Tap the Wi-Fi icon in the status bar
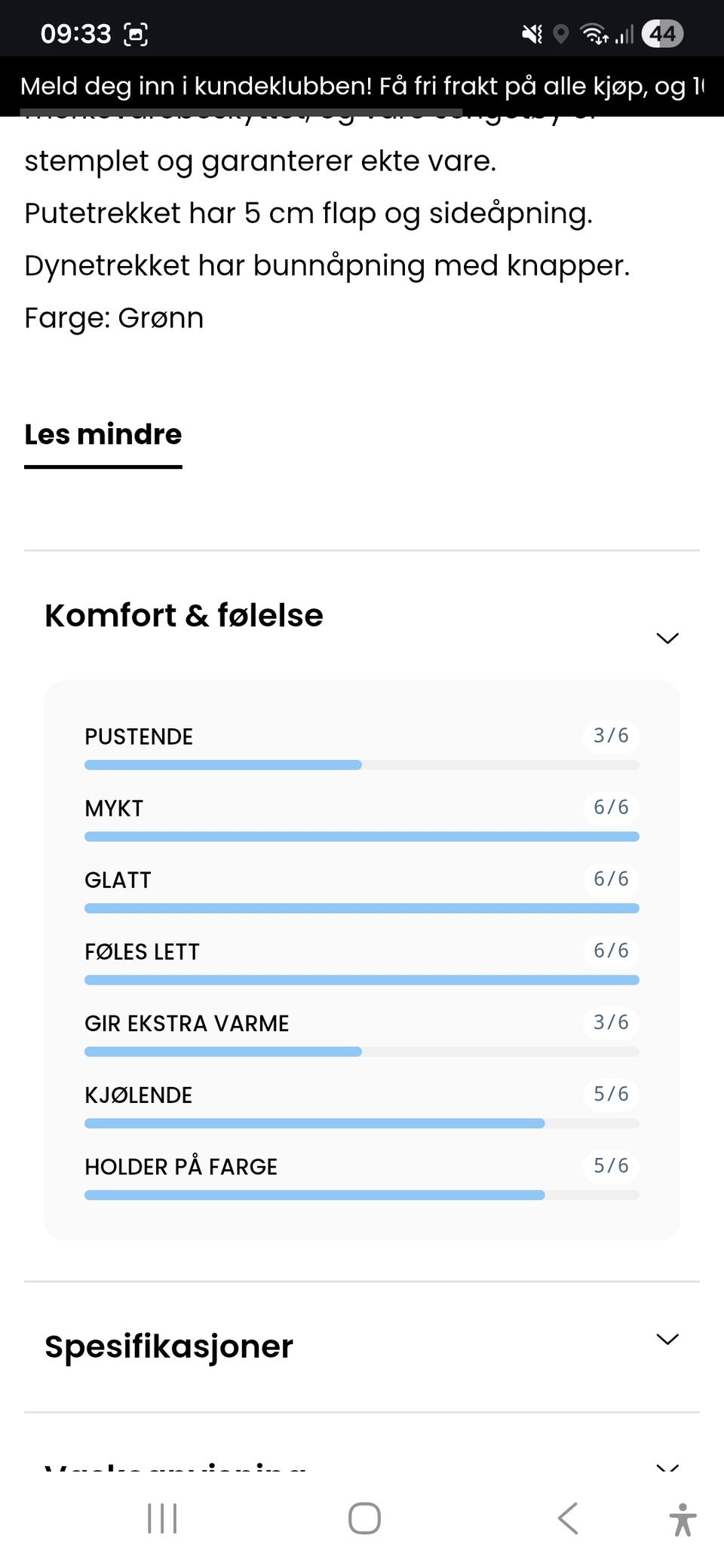The image size is (724, 1568). (594, 33)
